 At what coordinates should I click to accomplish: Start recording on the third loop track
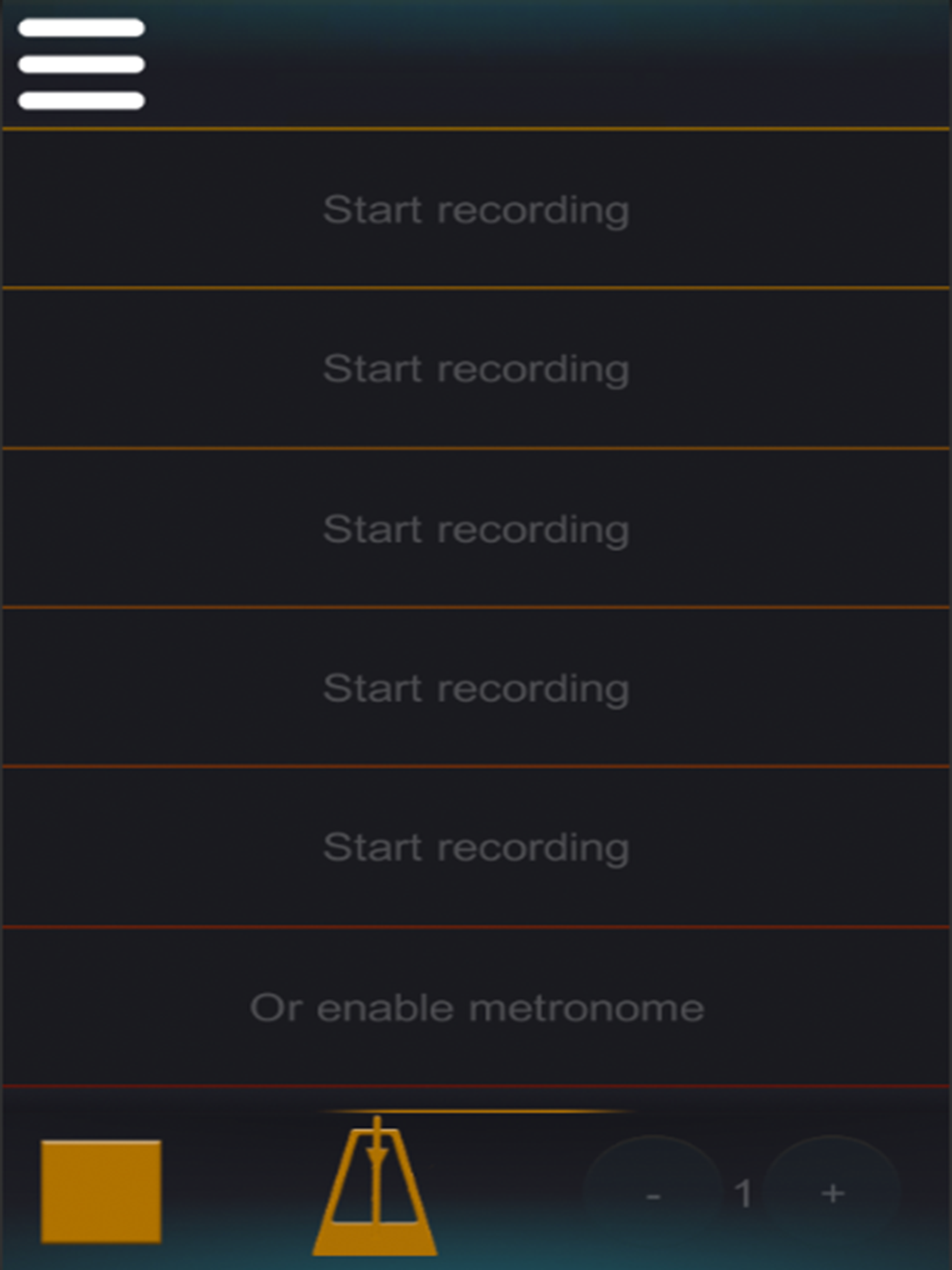click(x=476, y=528)
